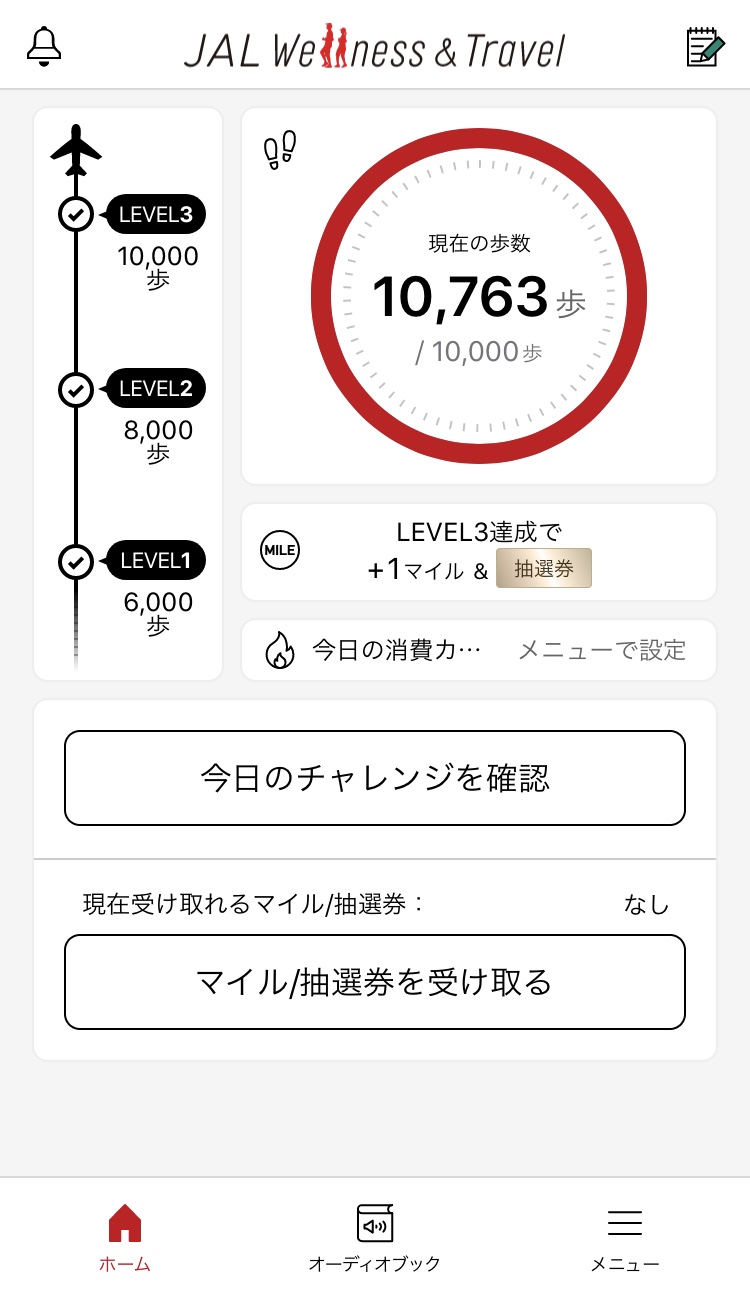Viewport: 750px width, 1296px height.
Task: Open the LEVEL3 mile reward card
Action: [x=479, y=552]
